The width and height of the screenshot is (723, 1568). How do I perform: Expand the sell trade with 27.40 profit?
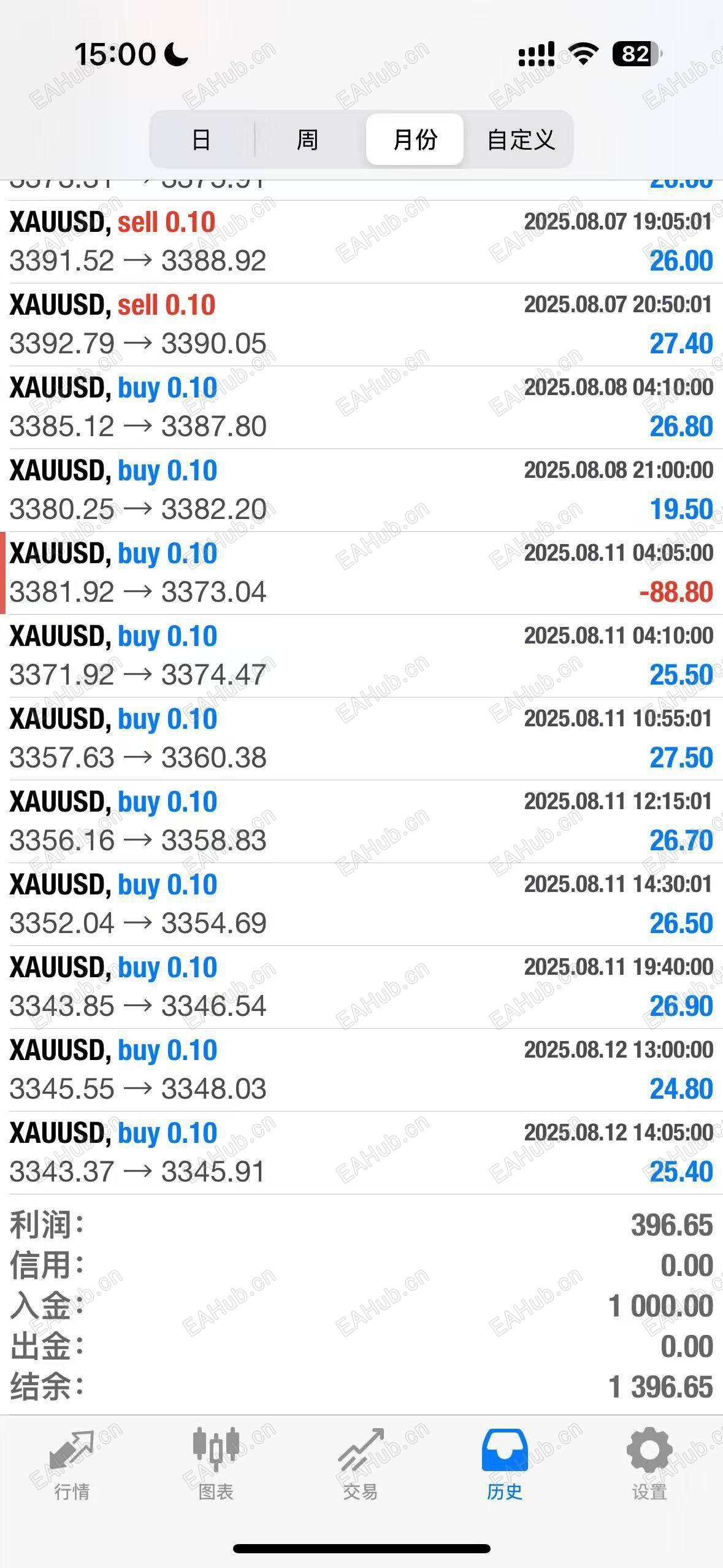point(361,325)
